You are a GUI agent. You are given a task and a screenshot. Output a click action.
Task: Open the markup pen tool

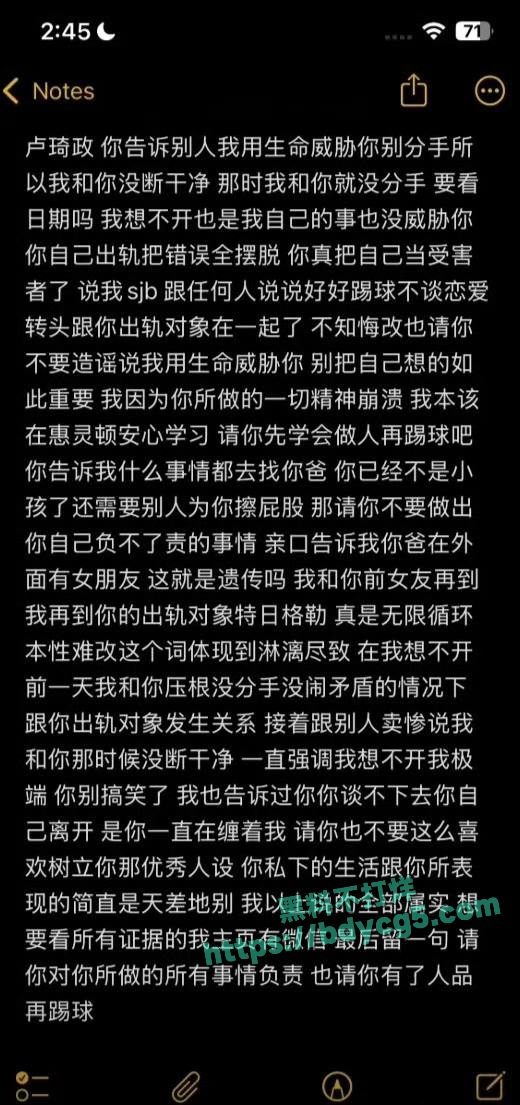tap(337, 1086)
